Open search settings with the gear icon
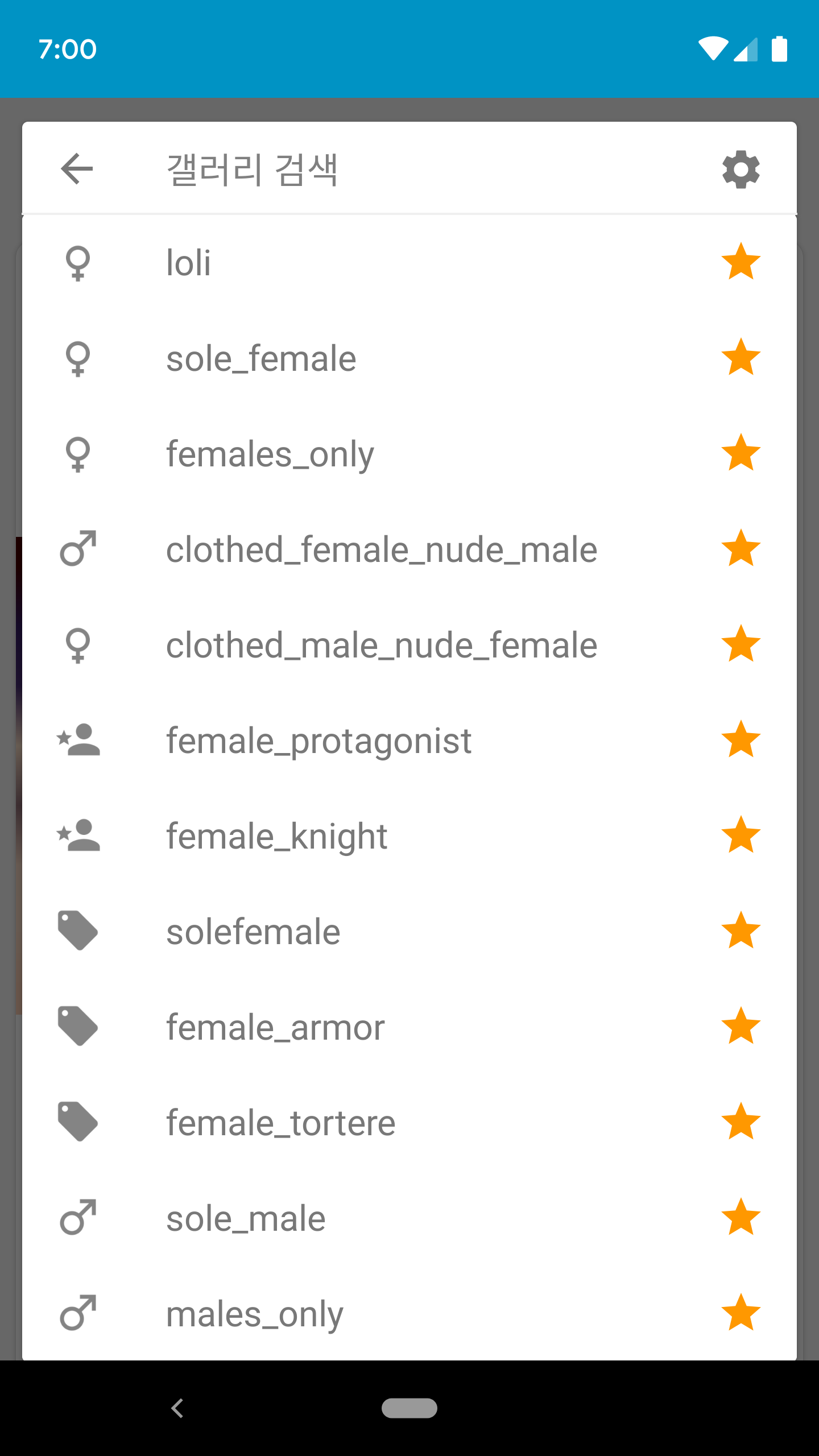Viewport: 819px width, 1456px height. tap(741, 169)
